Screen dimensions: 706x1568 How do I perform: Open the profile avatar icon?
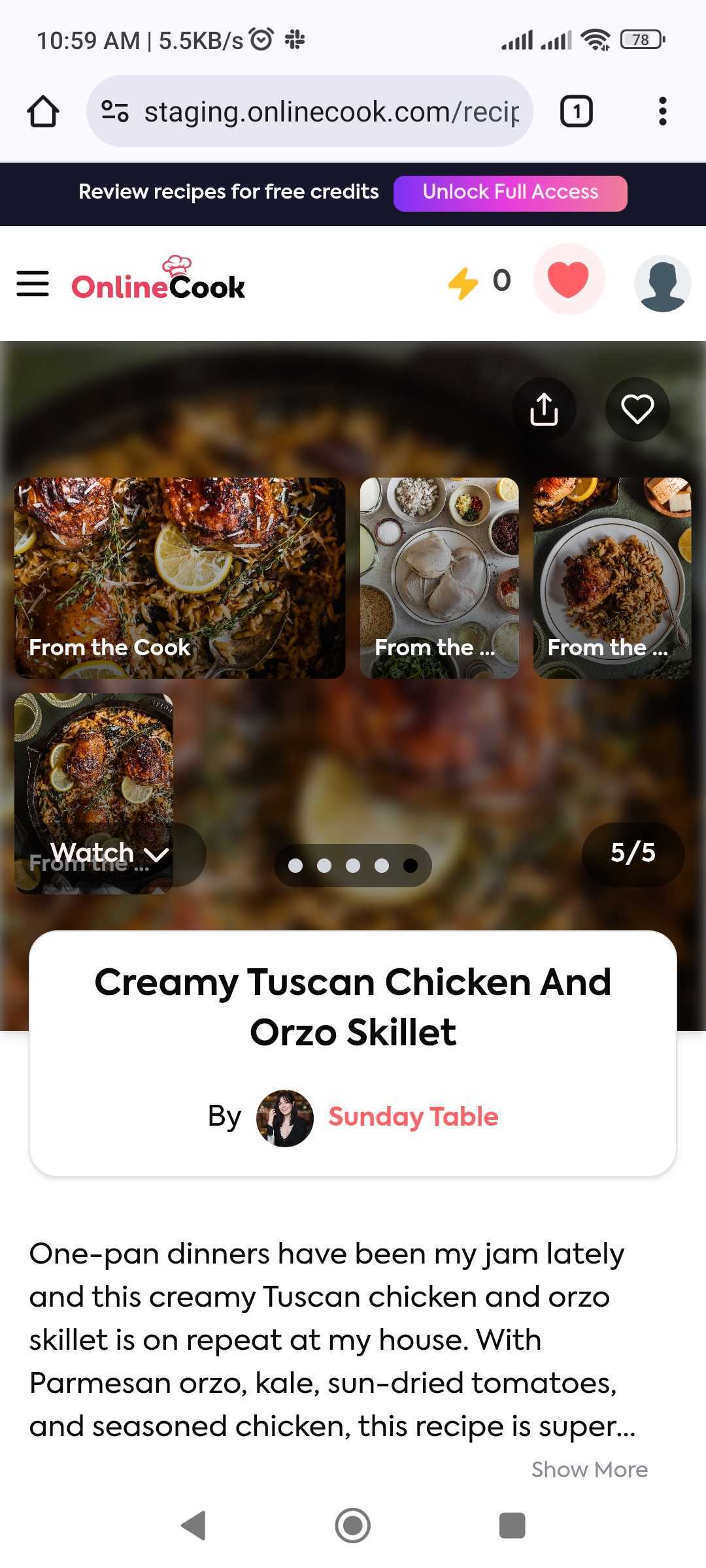[x=662, y=284]
